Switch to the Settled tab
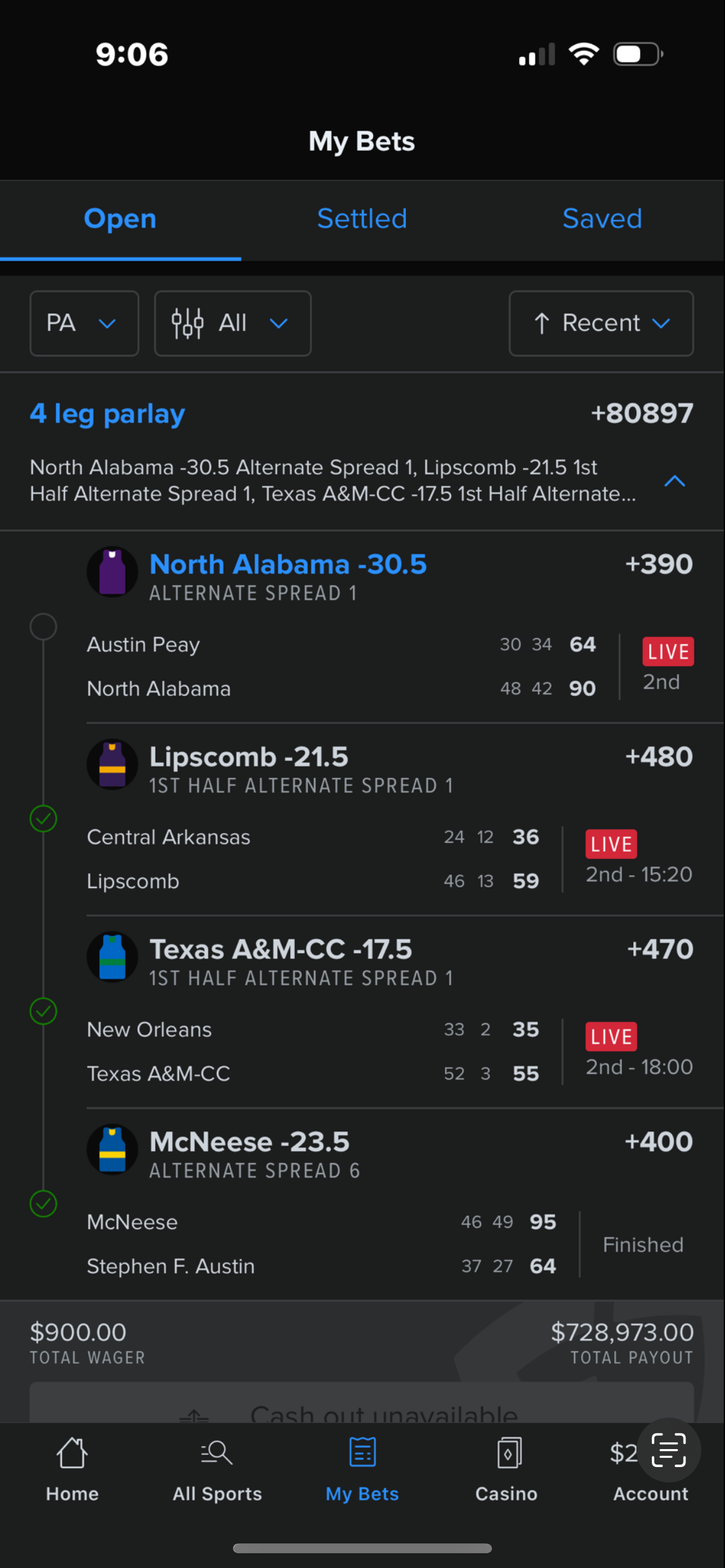 362,219
